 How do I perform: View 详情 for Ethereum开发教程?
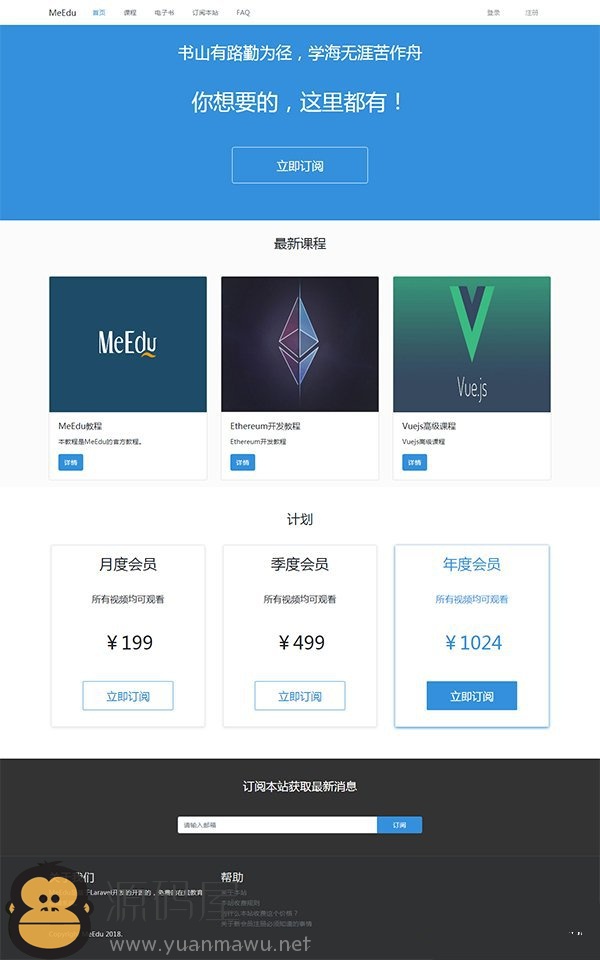(x=242, y=462)
